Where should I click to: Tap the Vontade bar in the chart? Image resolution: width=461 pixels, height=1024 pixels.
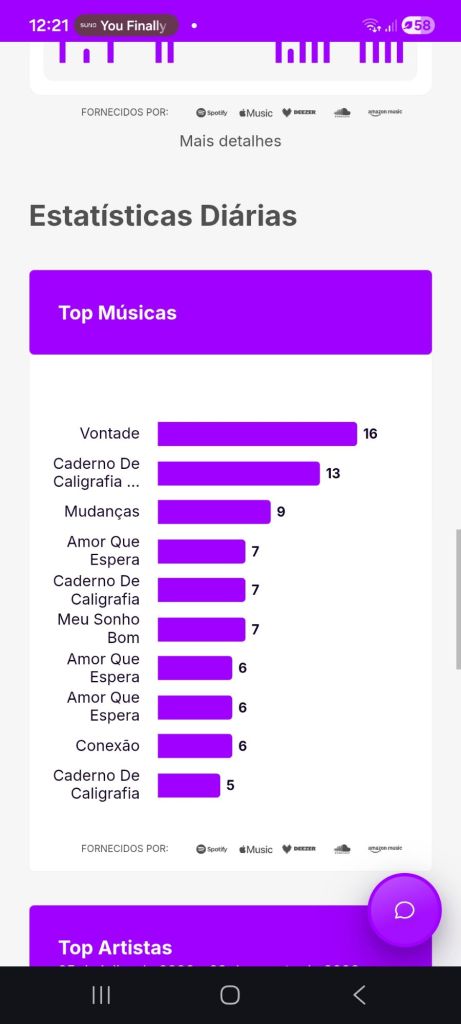[257, 434]
